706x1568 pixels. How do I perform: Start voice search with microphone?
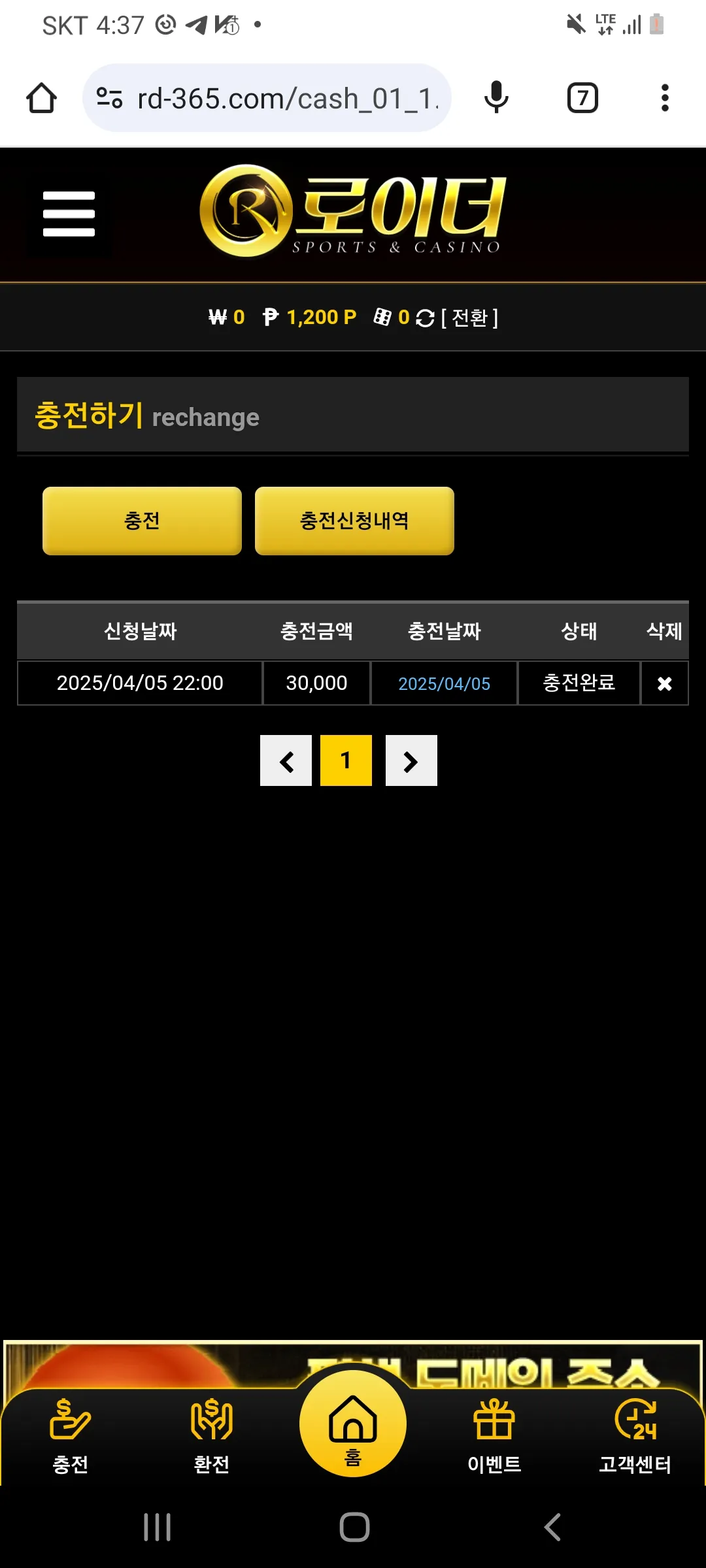pyautogui.click(x=496, y=98)
